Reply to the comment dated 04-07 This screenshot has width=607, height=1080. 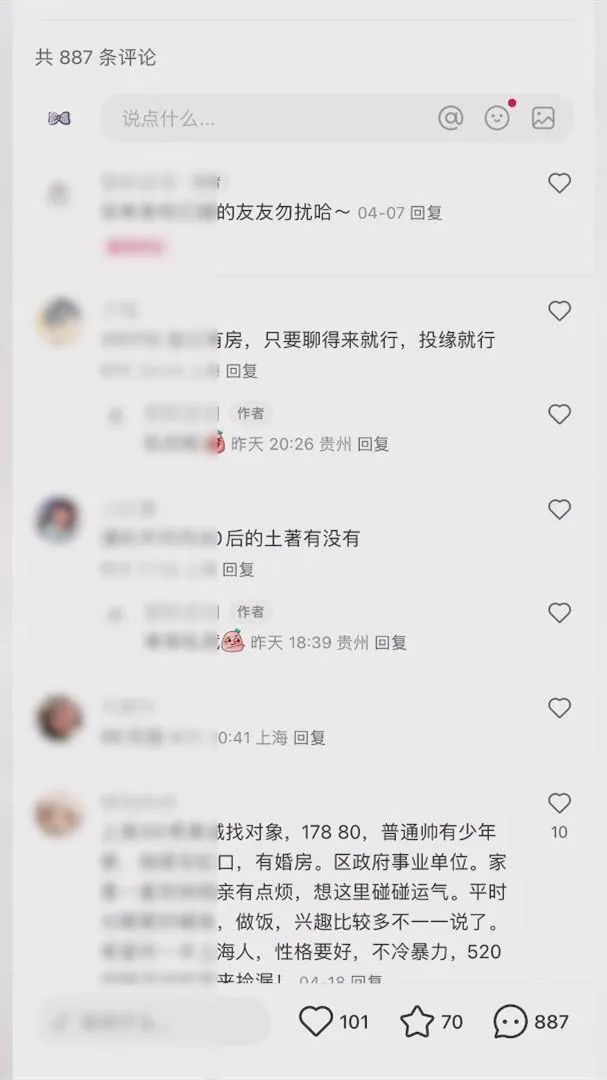coord(426,213)
